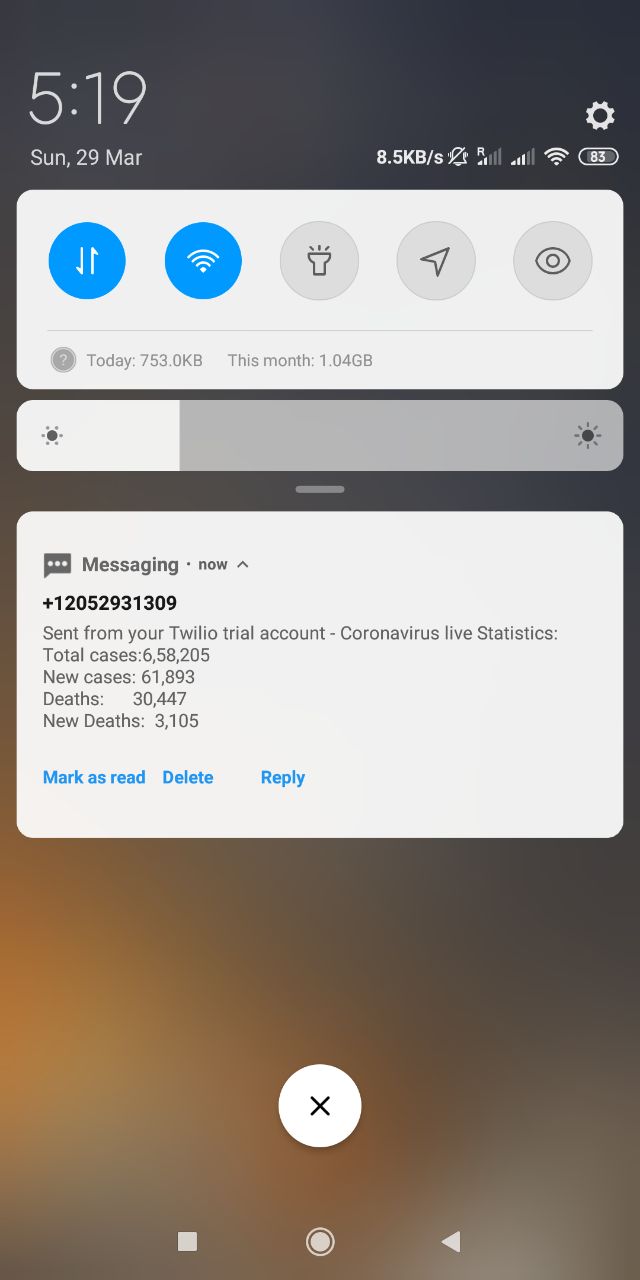Image resolution: width=640 pixels, height=1280 pixels.
Task: Tap the back navigation button
Action: (451, 1242)
